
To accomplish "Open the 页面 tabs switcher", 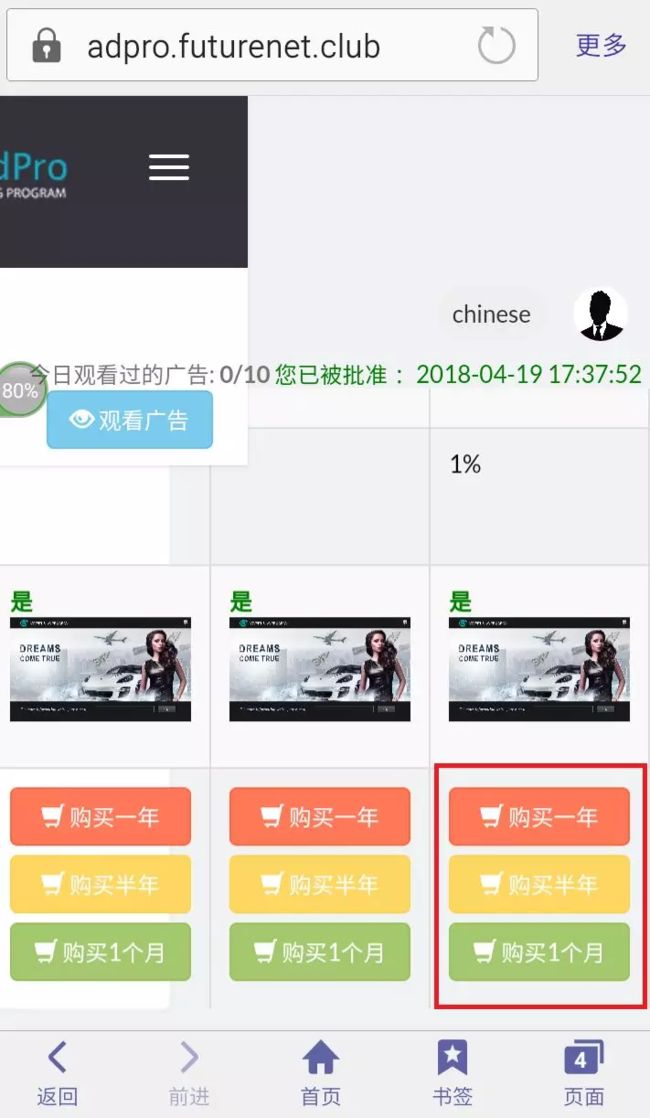I will tap(584, 1074).
